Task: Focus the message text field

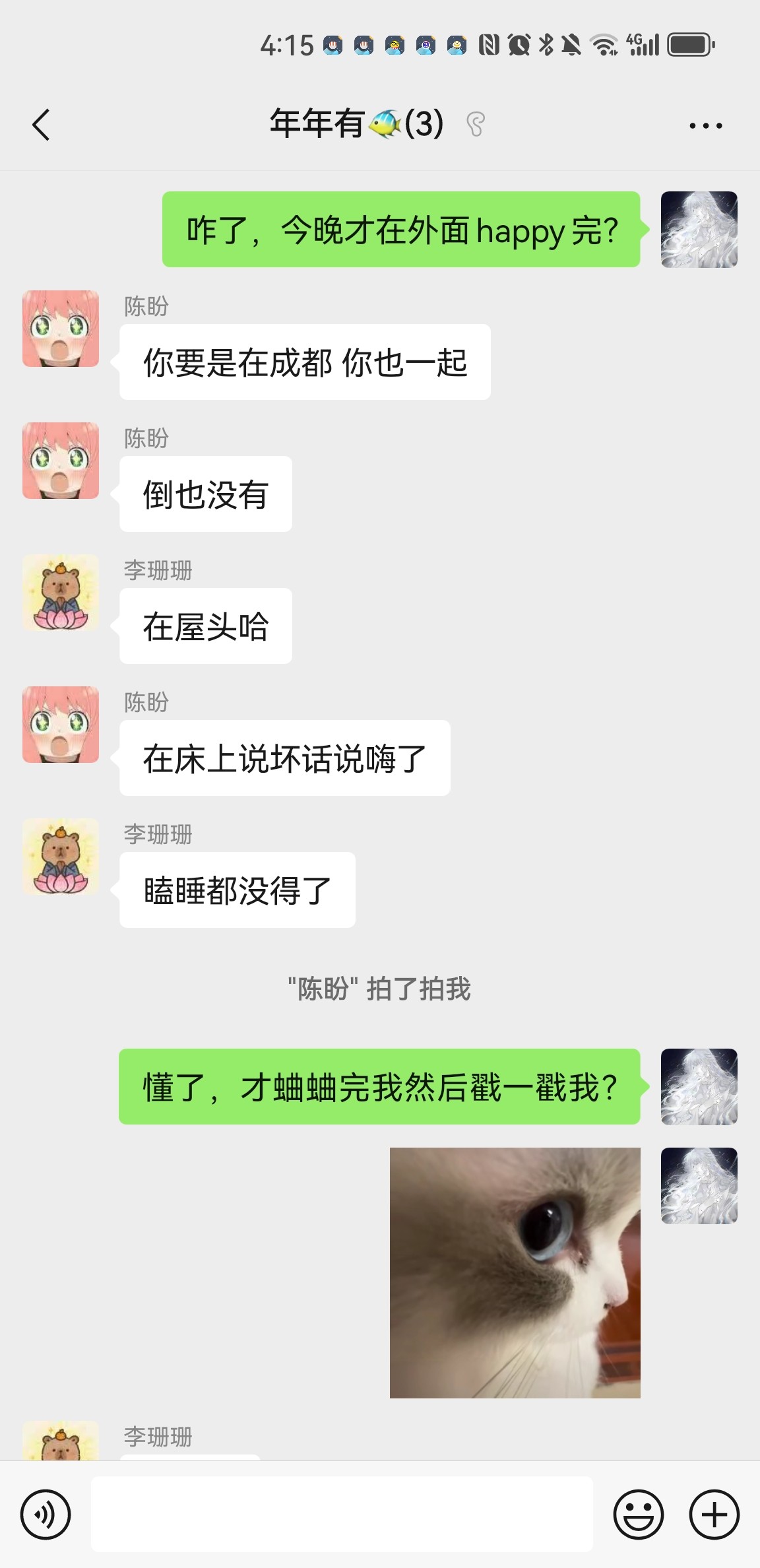Action: coord(342,1514)
